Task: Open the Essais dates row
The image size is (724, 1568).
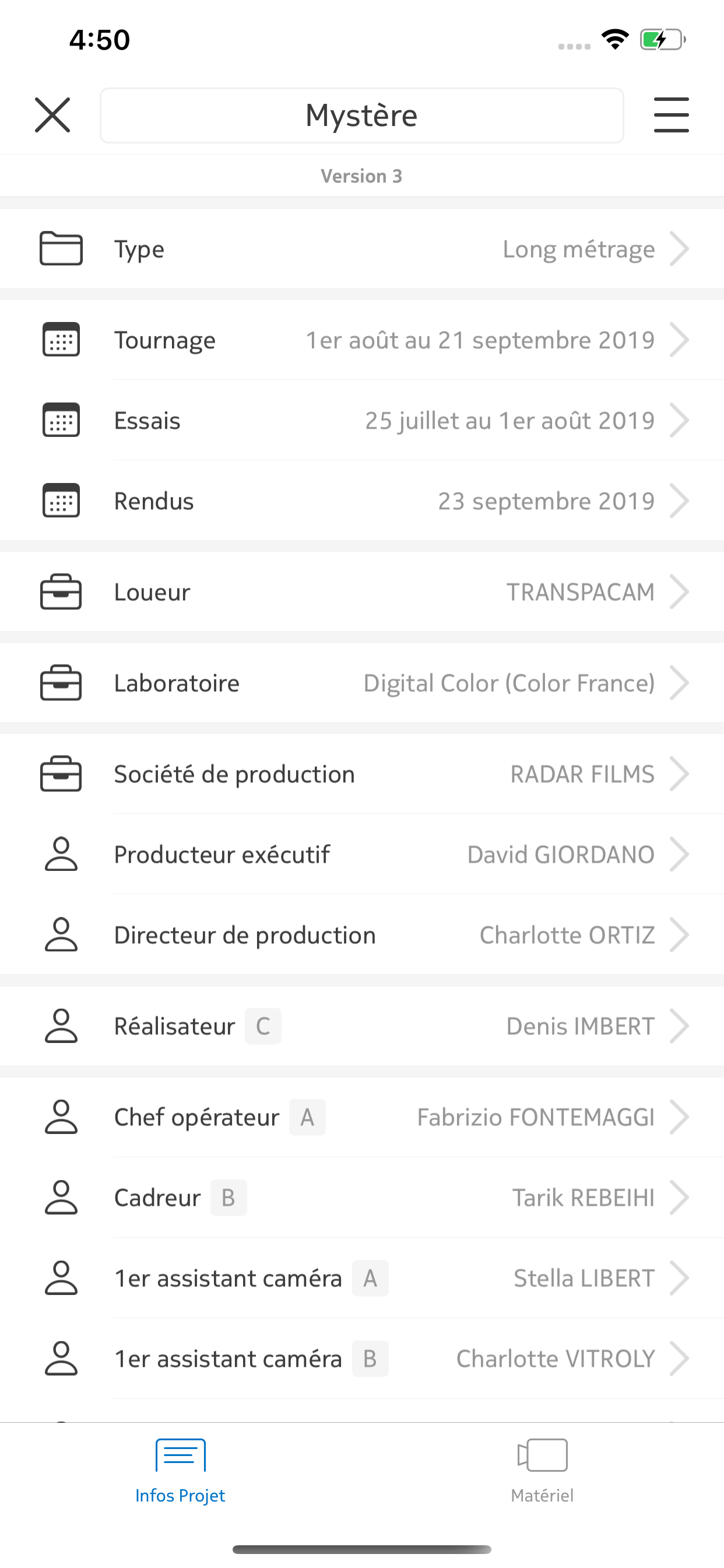Action: point(362,421)
